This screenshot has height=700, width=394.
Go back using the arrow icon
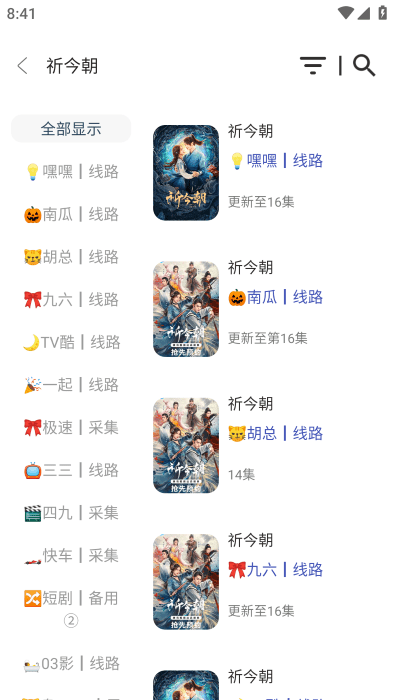pyautogui.click(x=22, y=66)
